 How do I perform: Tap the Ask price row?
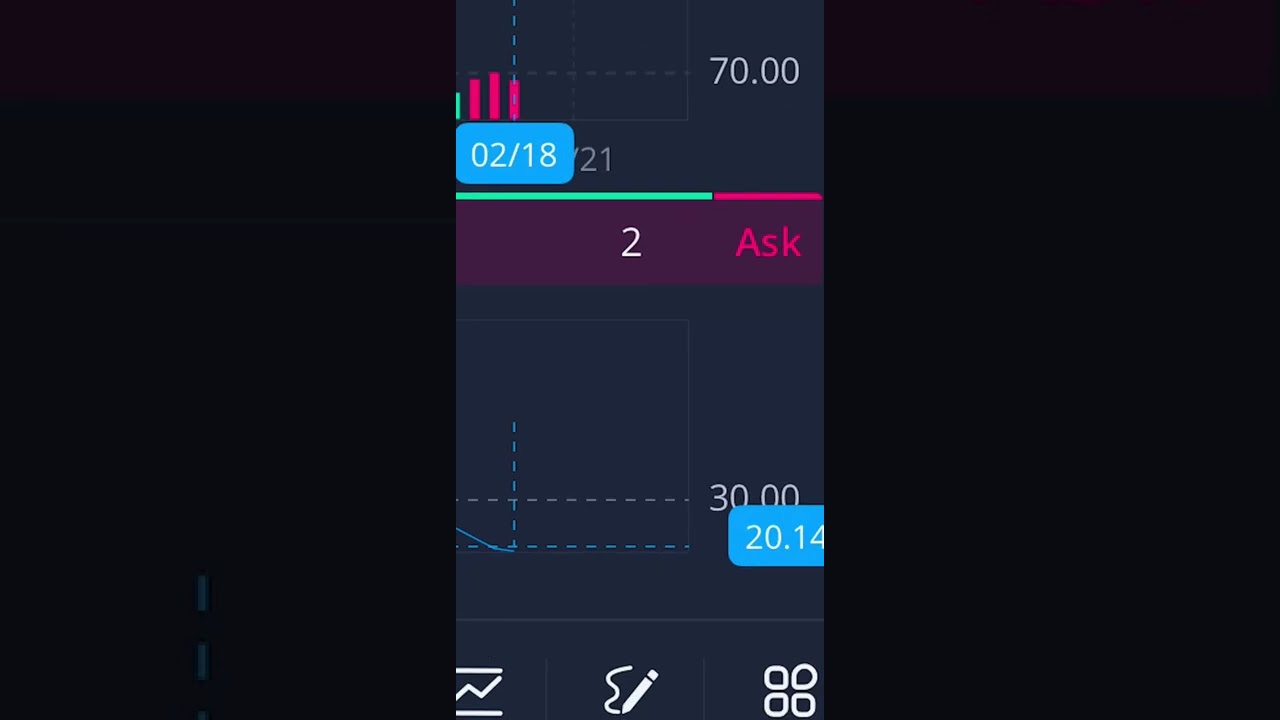tap(640, 243)
